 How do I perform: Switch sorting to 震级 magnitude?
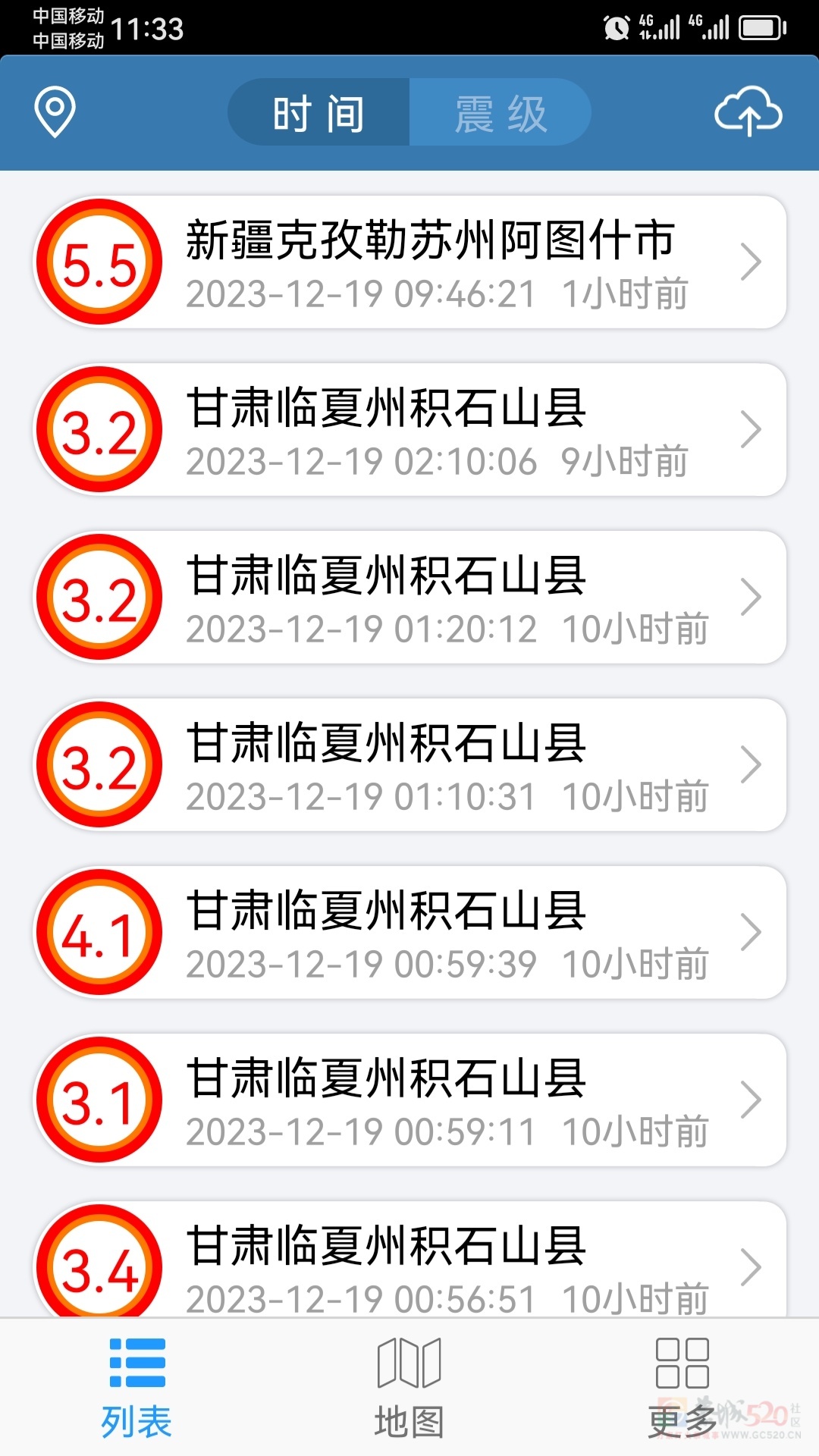500,111
